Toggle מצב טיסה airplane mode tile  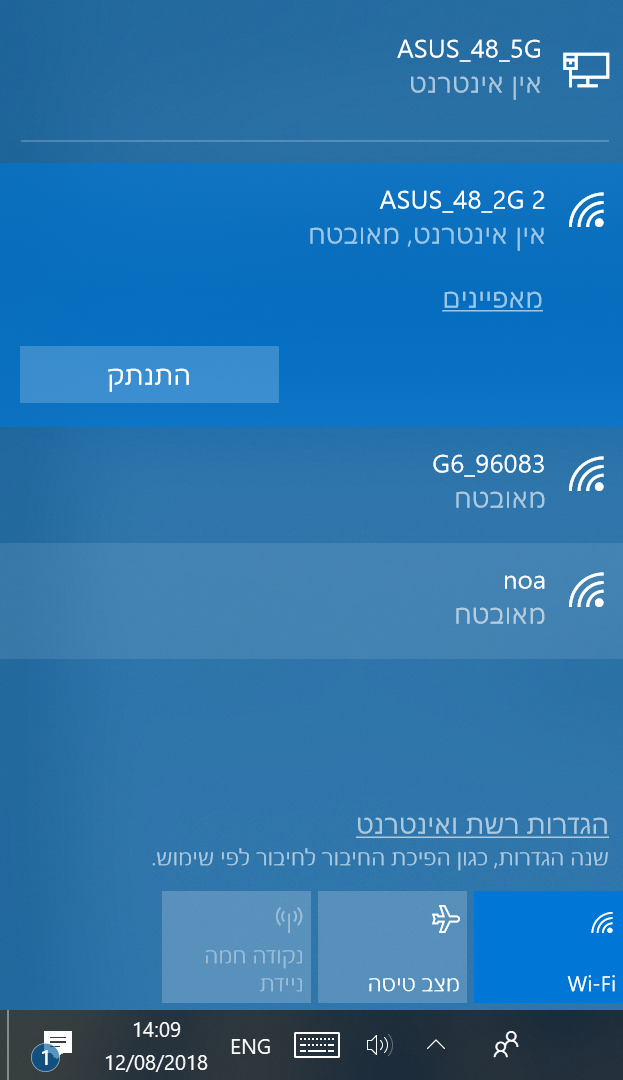tap(392, 947)
